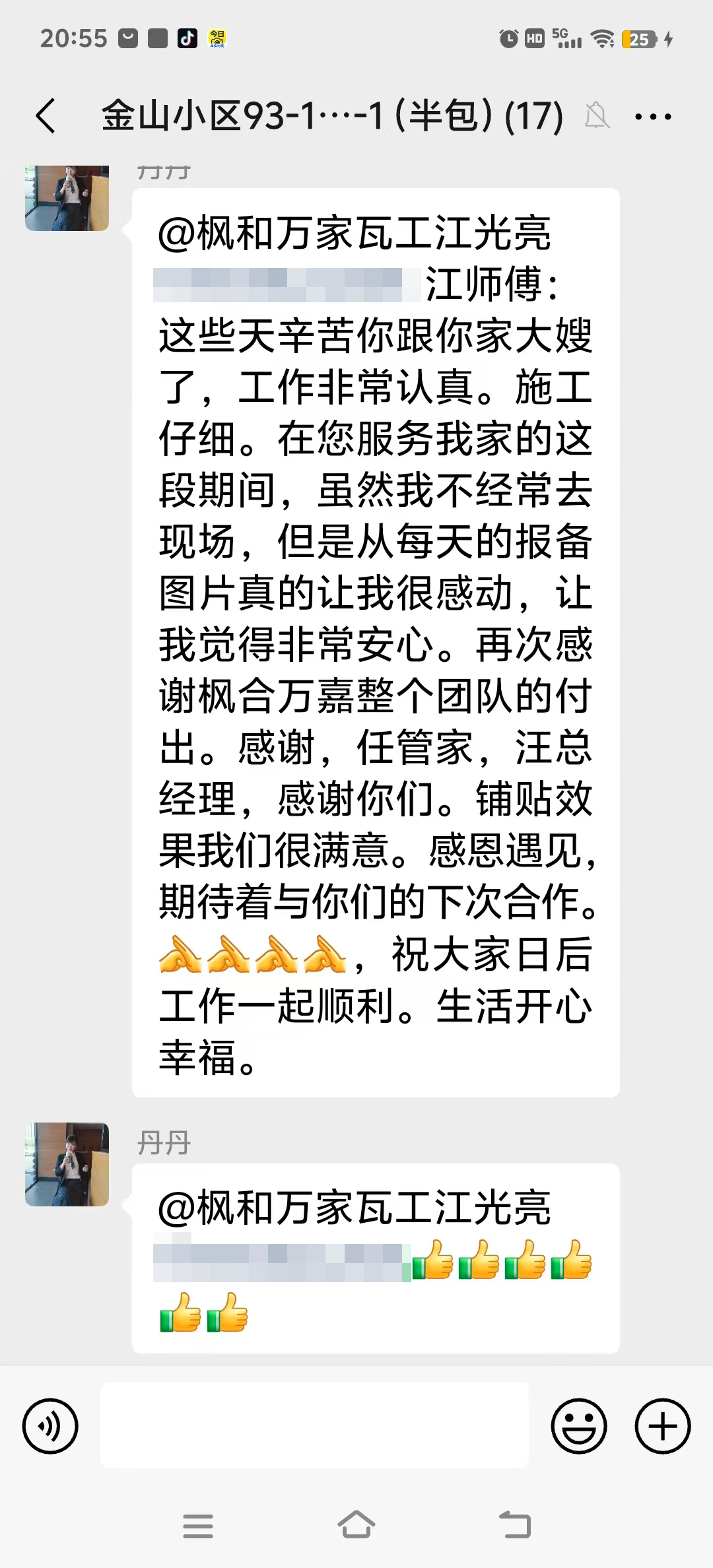Open the plus attachments menu
The image size is (713, 1568).
click(662, 1425)
